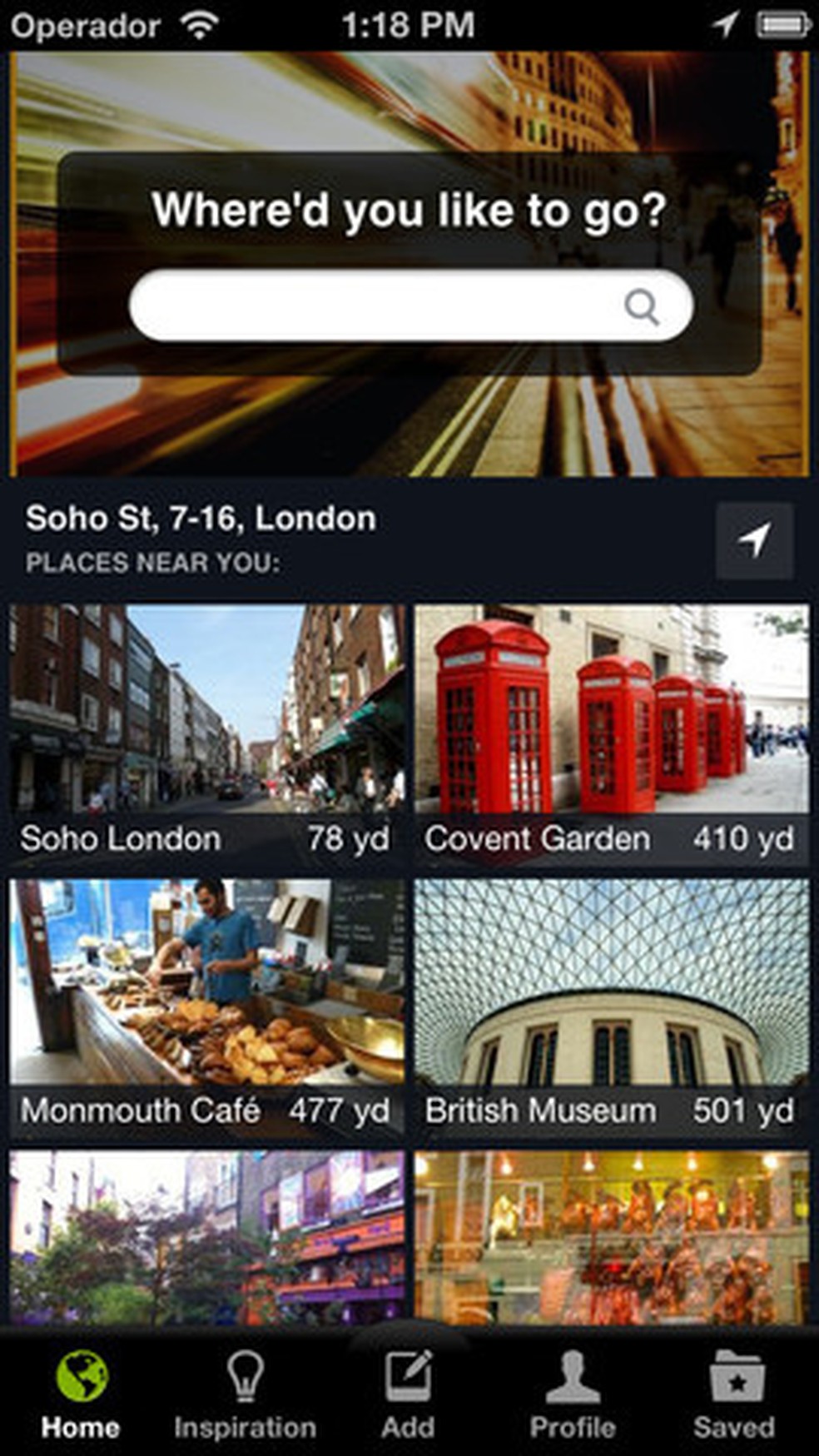Open the colorful street photo tile
Viewport: 819px width, 1456px height.
pyautogui.click(x=206, y=1236)
